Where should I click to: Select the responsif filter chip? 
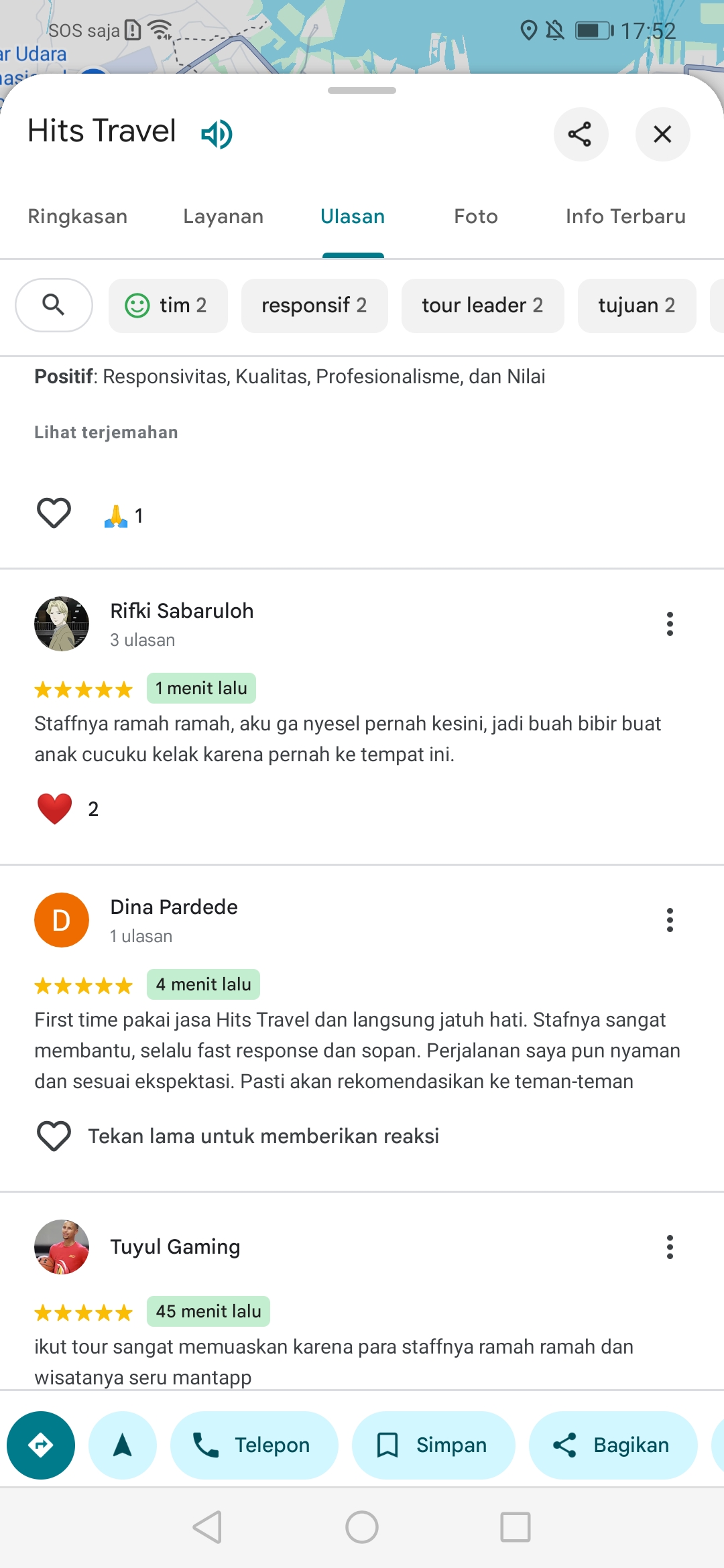pyautogui.click(x=314, y=306)
